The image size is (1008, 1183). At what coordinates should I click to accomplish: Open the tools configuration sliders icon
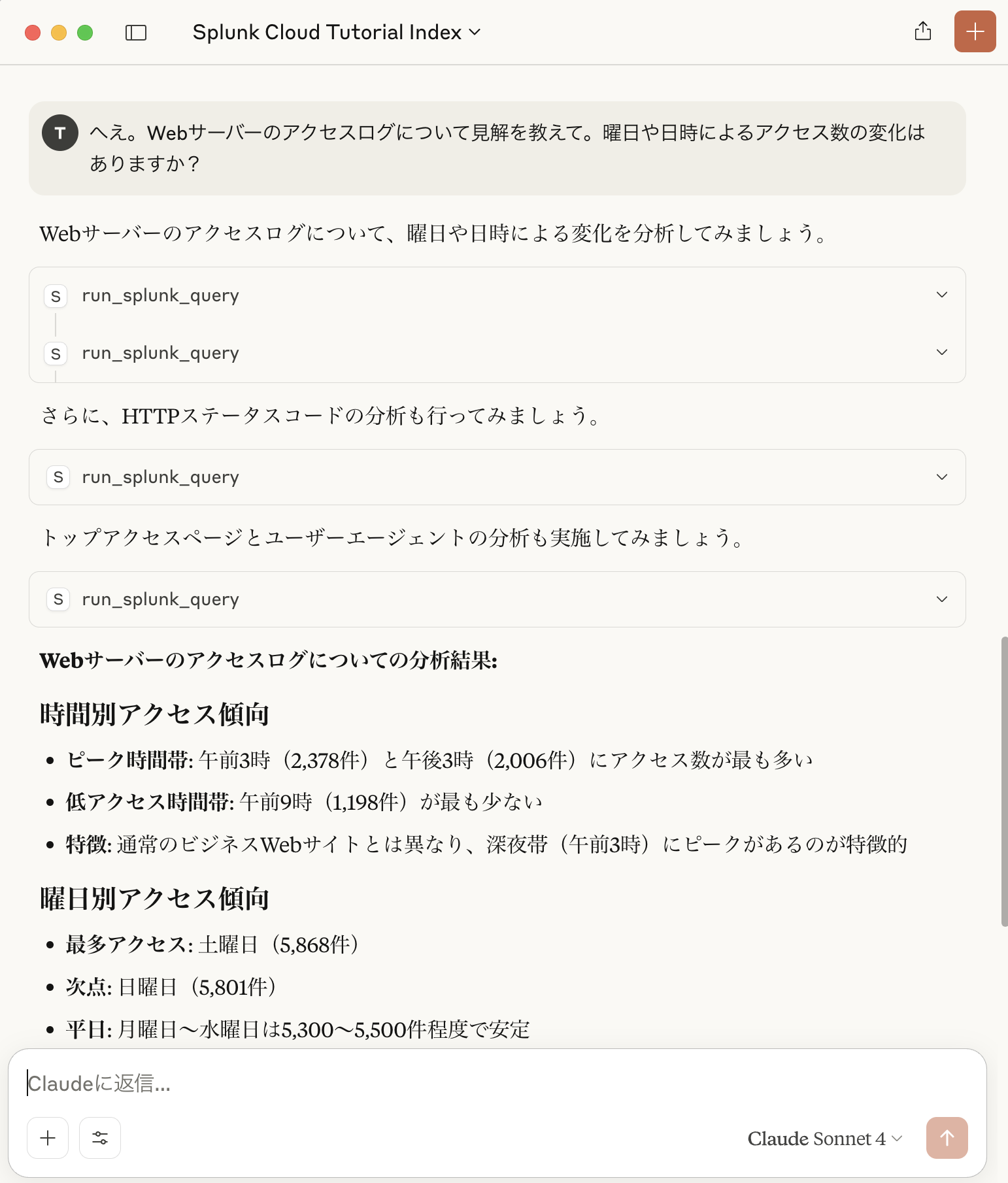point(99,1138)
